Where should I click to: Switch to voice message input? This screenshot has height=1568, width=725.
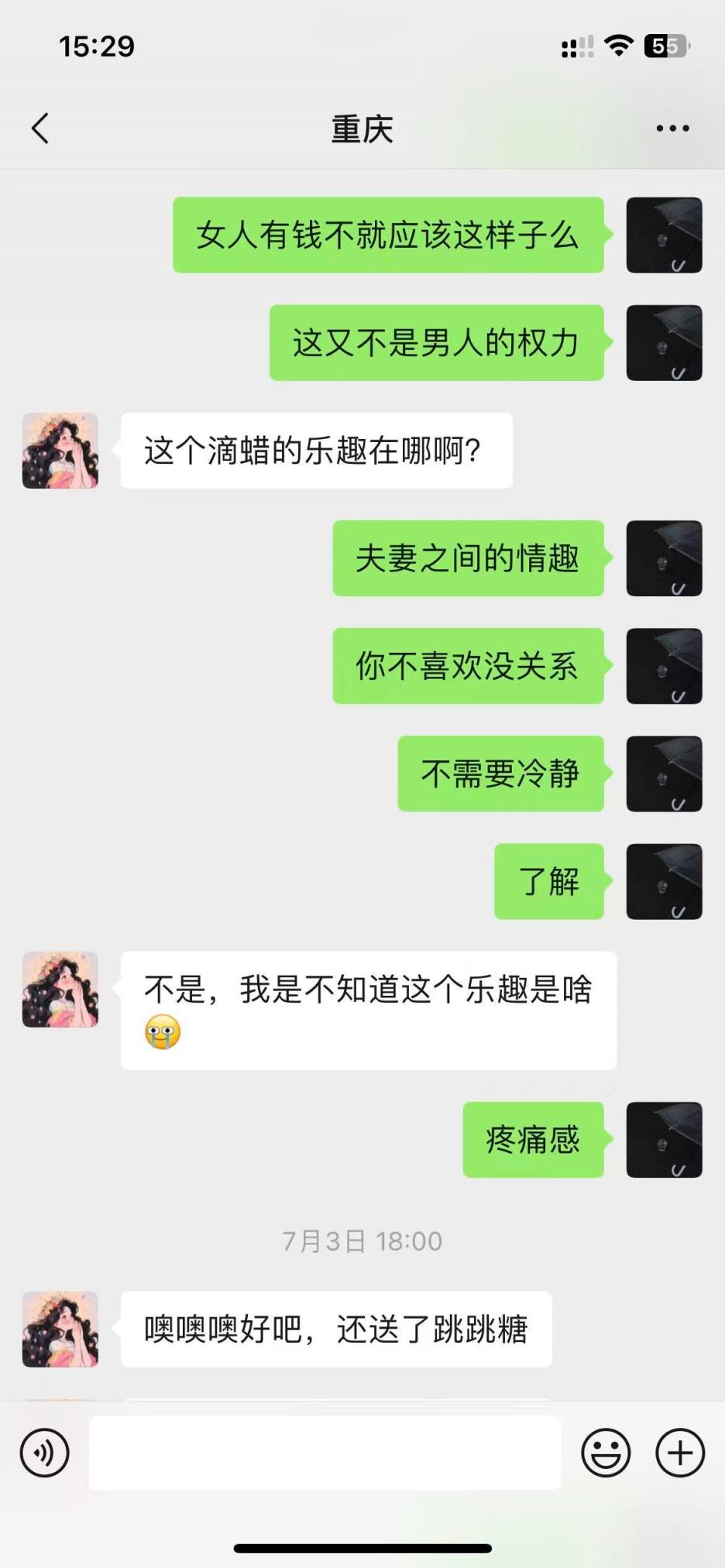(x=45, y=1453)
